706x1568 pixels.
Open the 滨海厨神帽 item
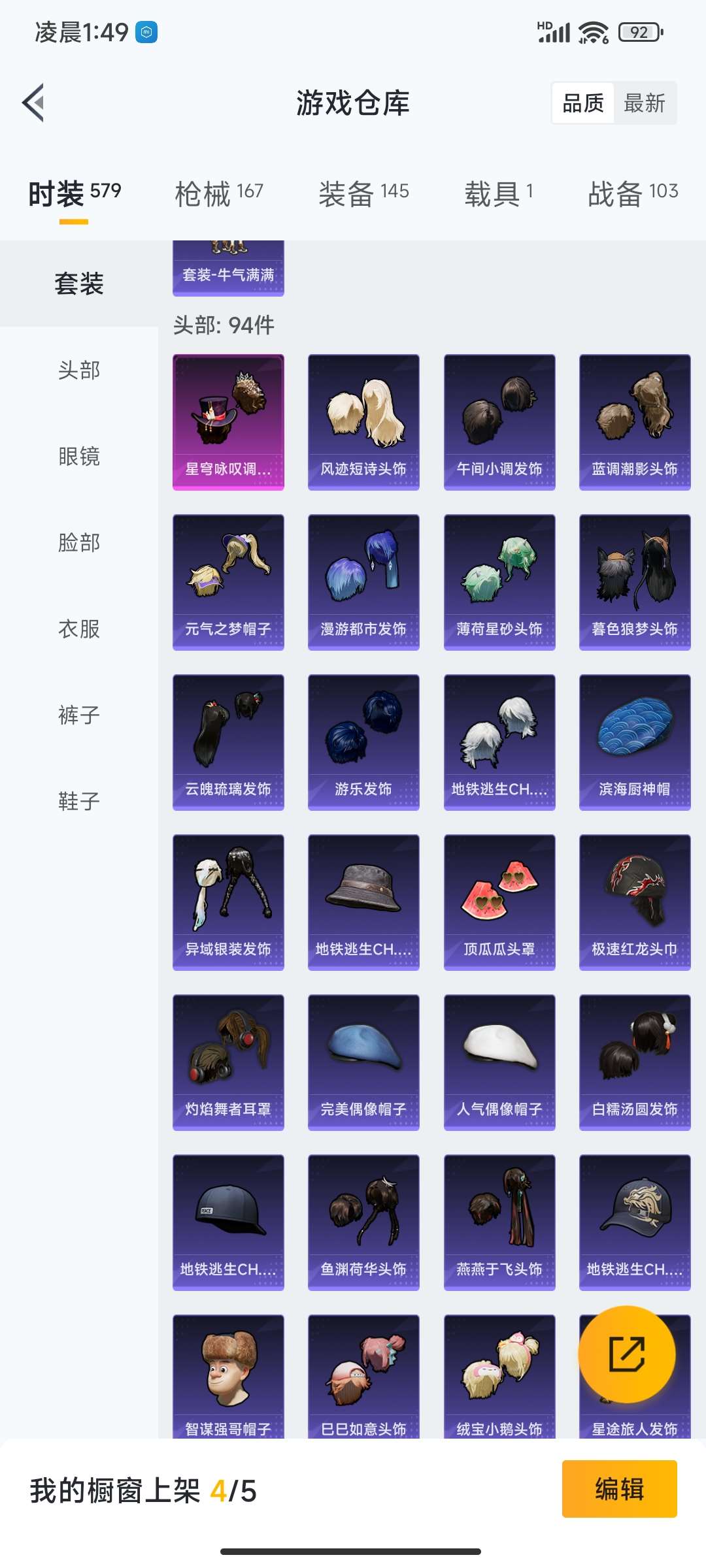635,742
